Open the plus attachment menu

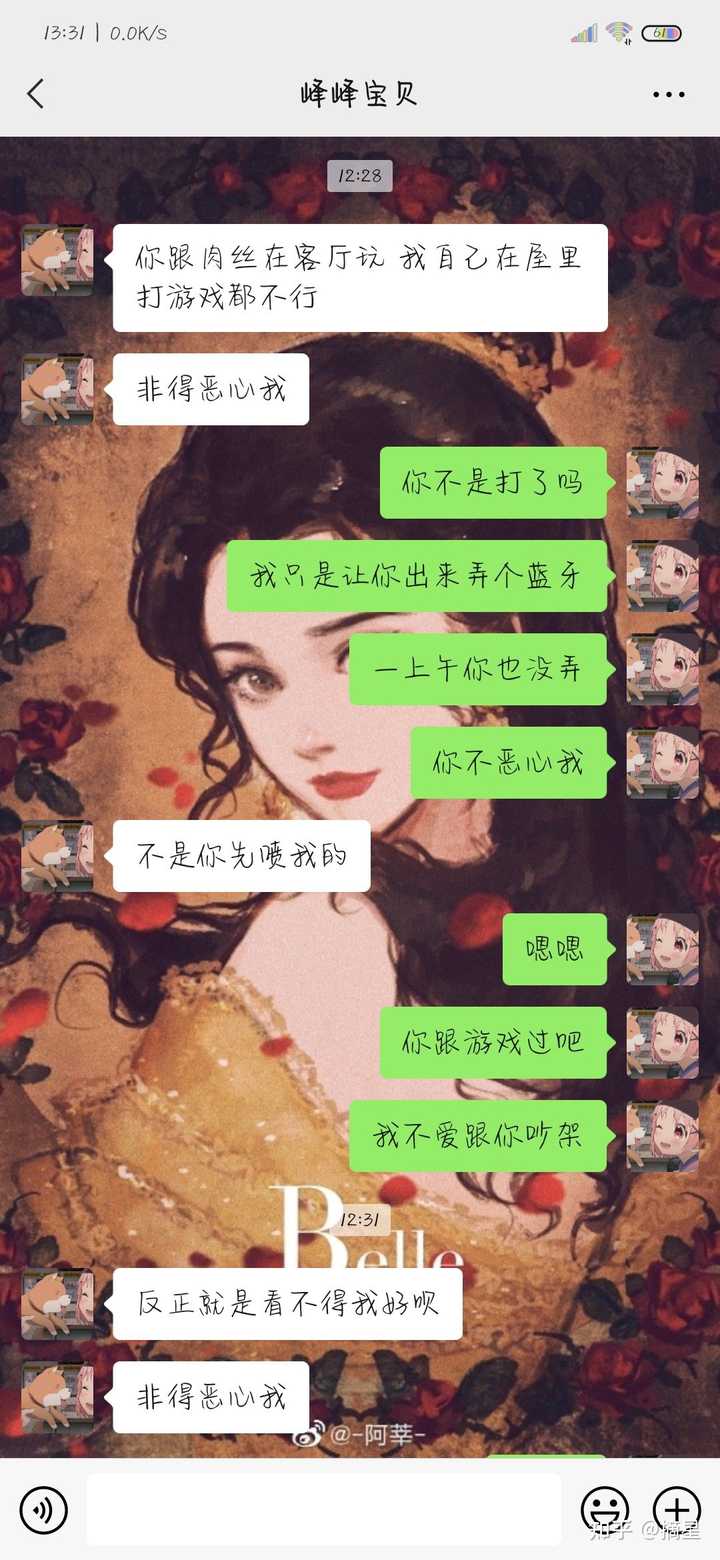coord(677,1509)
